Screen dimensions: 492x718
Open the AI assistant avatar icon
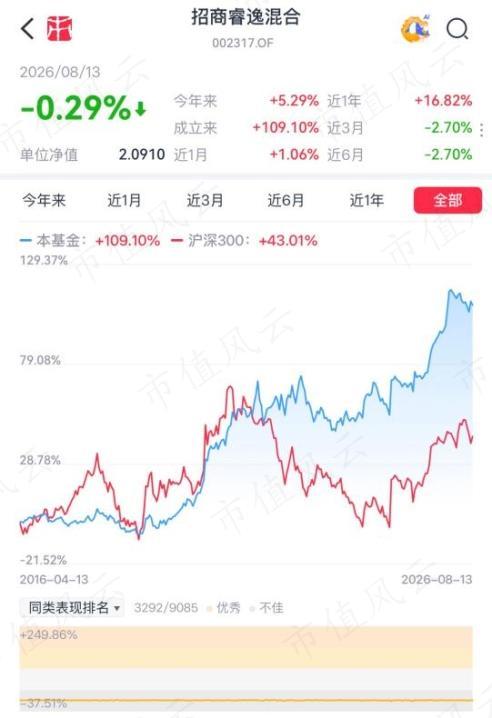[416, 29]
